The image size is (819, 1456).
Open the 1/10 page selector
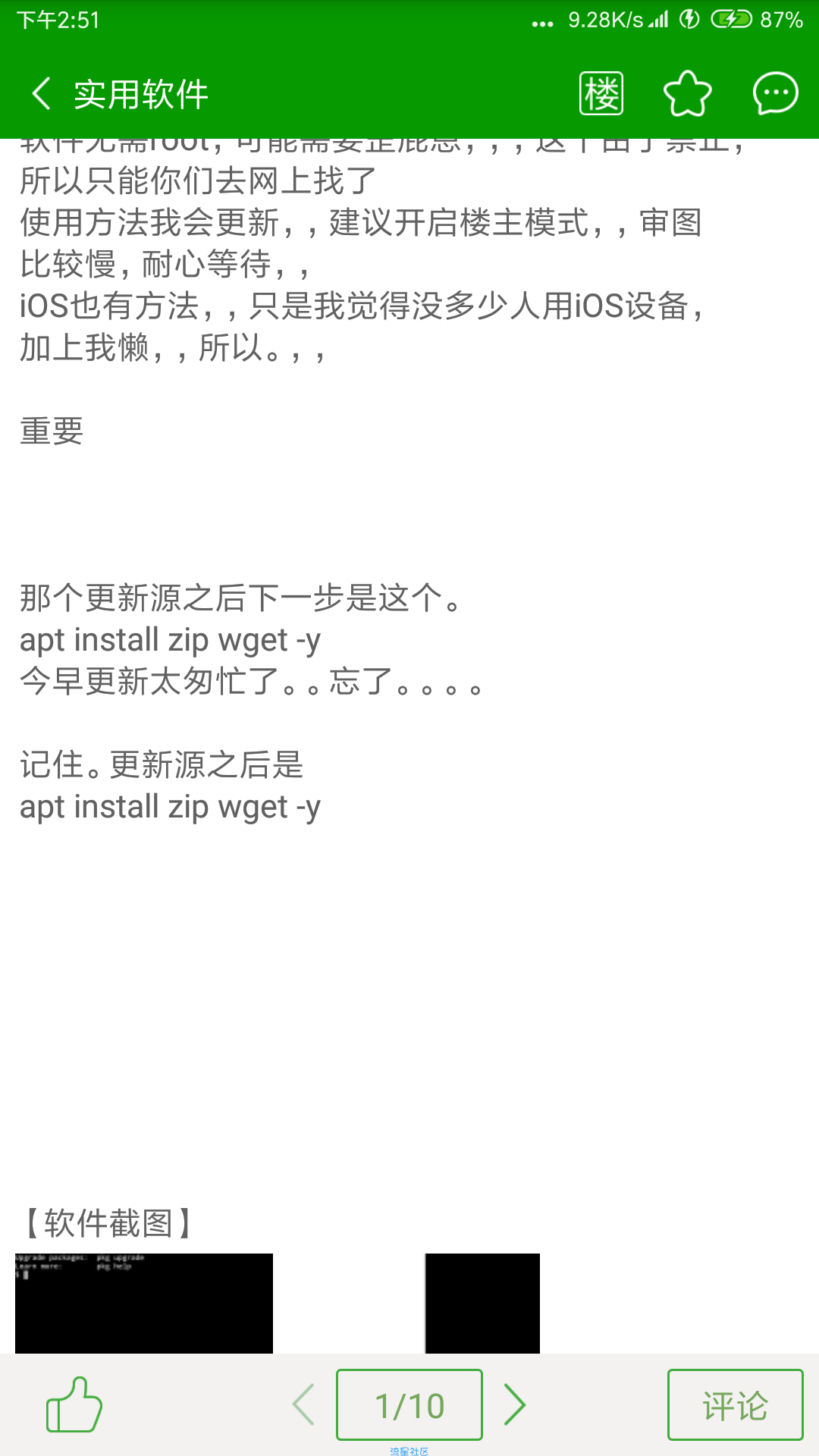(409, 1404)
